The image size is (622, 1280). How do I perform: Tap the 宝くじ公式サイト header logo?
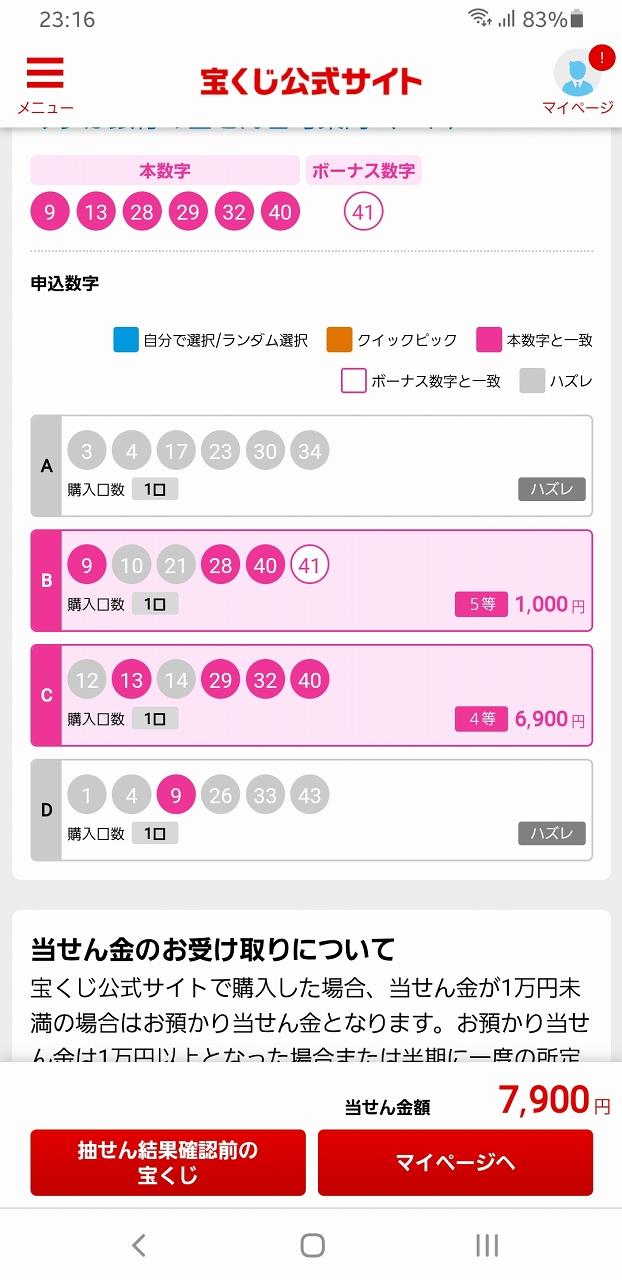coord(311,81)
